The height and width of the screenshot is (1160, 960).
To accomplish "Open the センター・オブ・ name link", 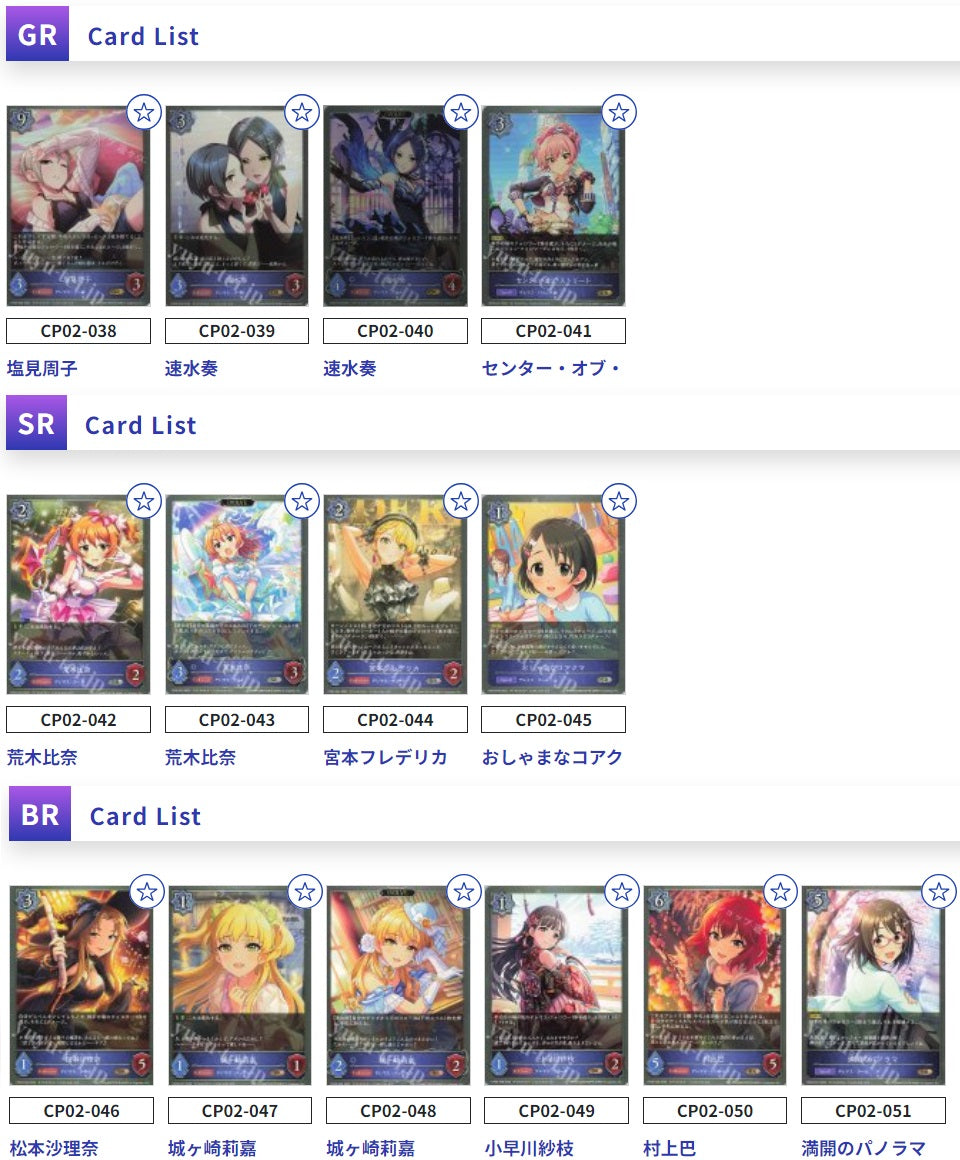I will pos(552,369).
